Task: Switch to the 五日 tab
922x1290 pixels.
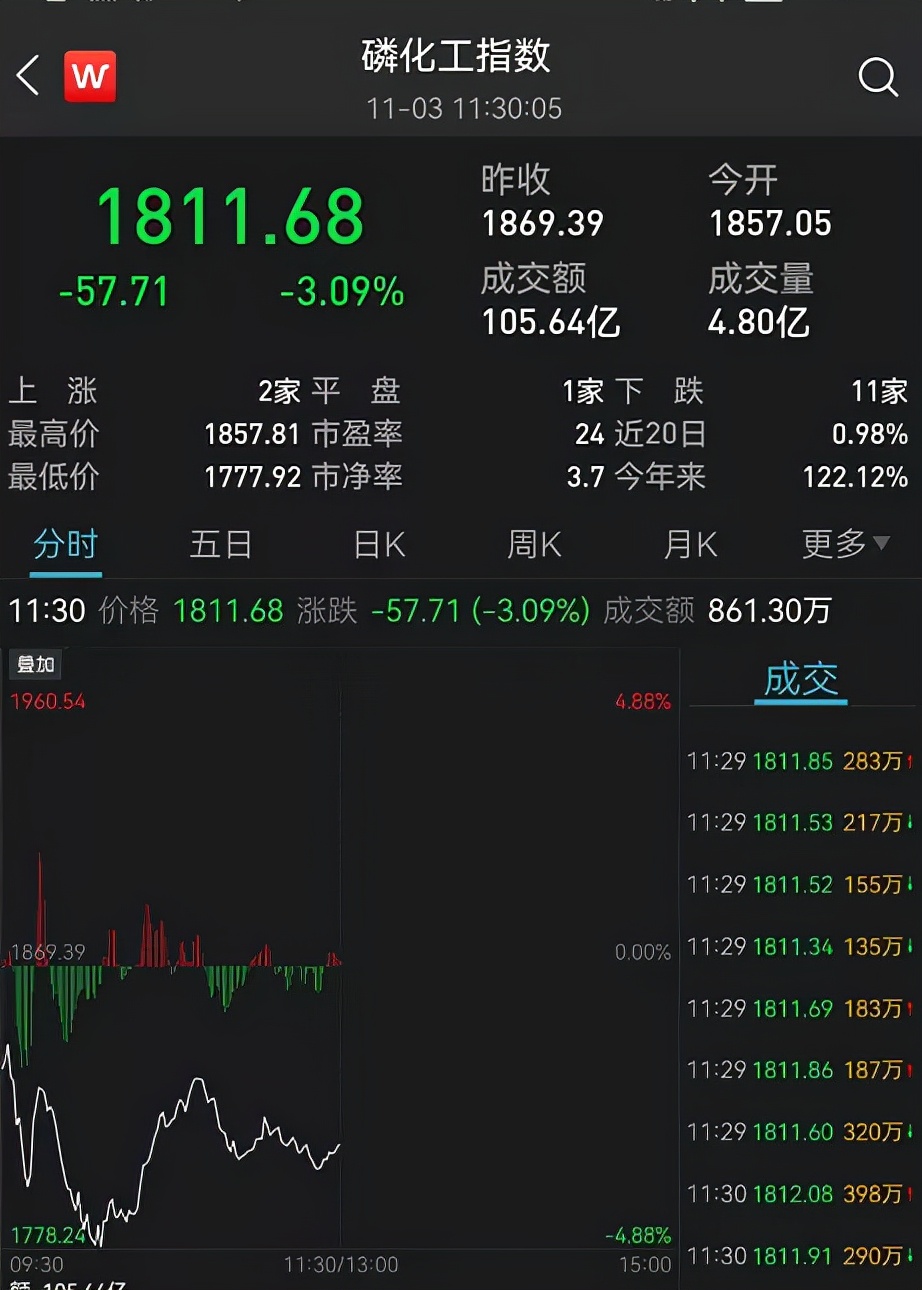Action: pos(220,543)
